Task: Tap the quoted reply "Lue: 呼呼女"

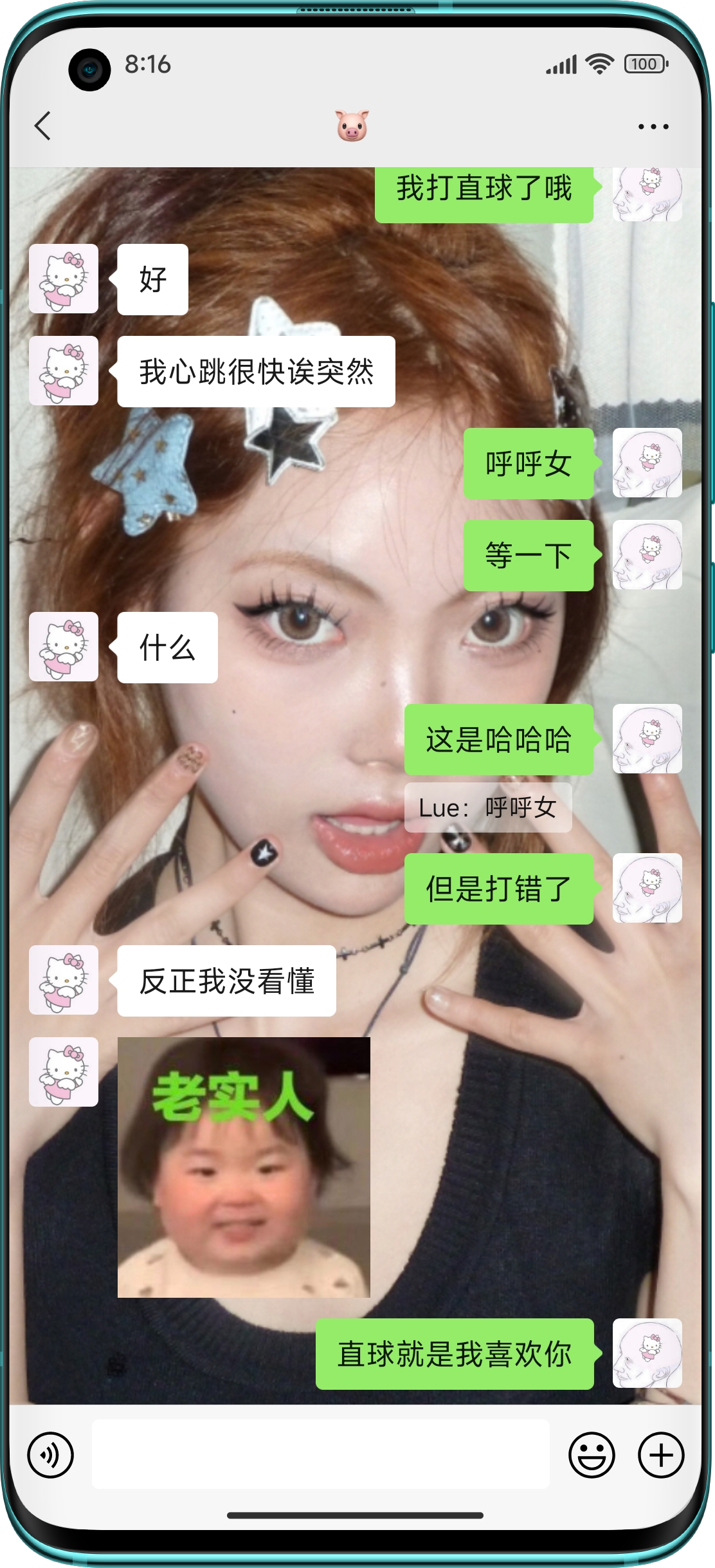Action: point(487,807)
